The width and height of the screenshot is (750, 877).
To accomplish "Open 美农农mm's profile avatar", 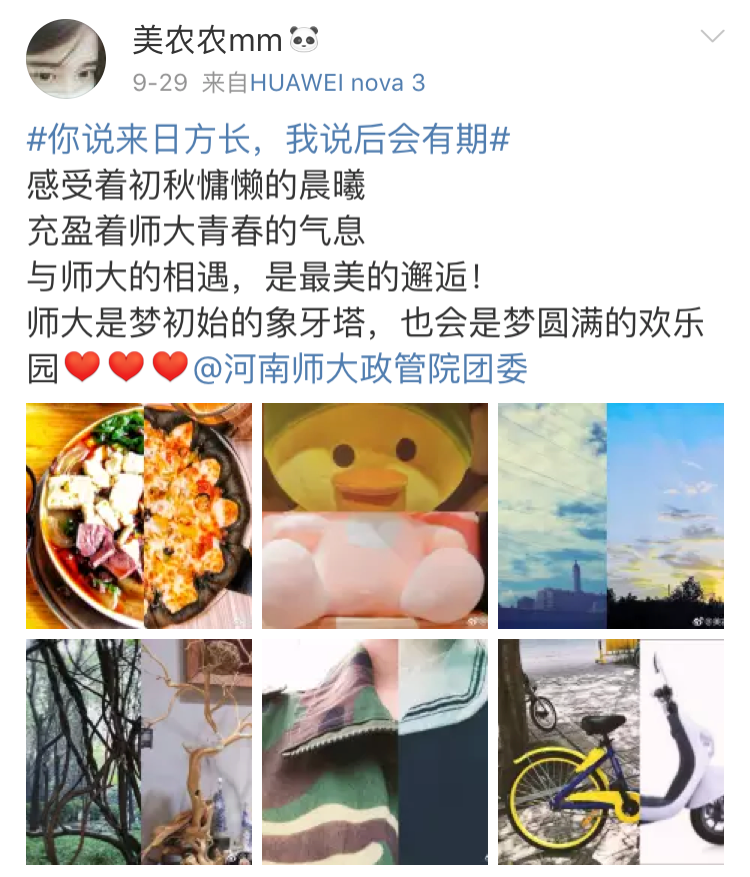I will tap(66, 59).
